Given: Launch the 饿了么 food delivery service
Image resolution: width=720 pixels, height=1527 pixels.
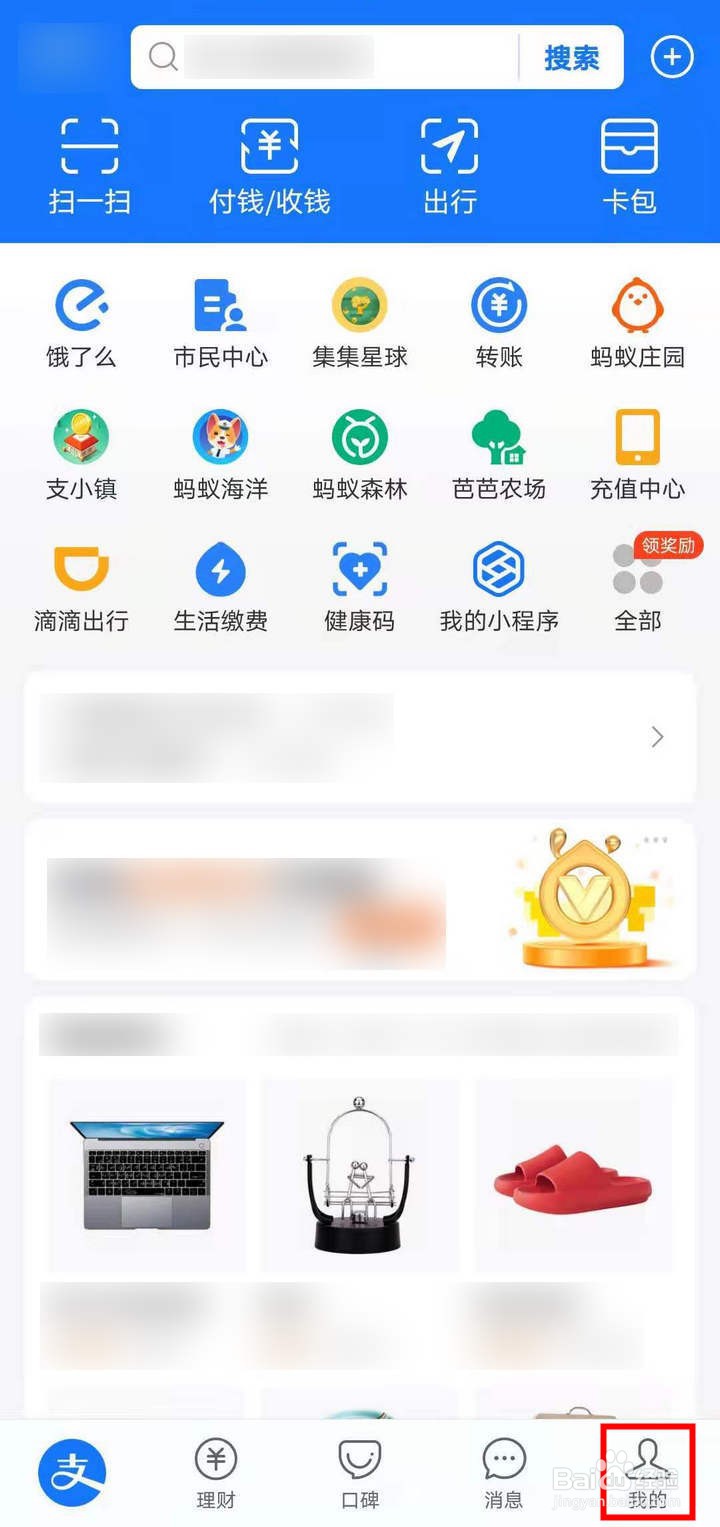Looking at the screenshot, I should point(80,320).
